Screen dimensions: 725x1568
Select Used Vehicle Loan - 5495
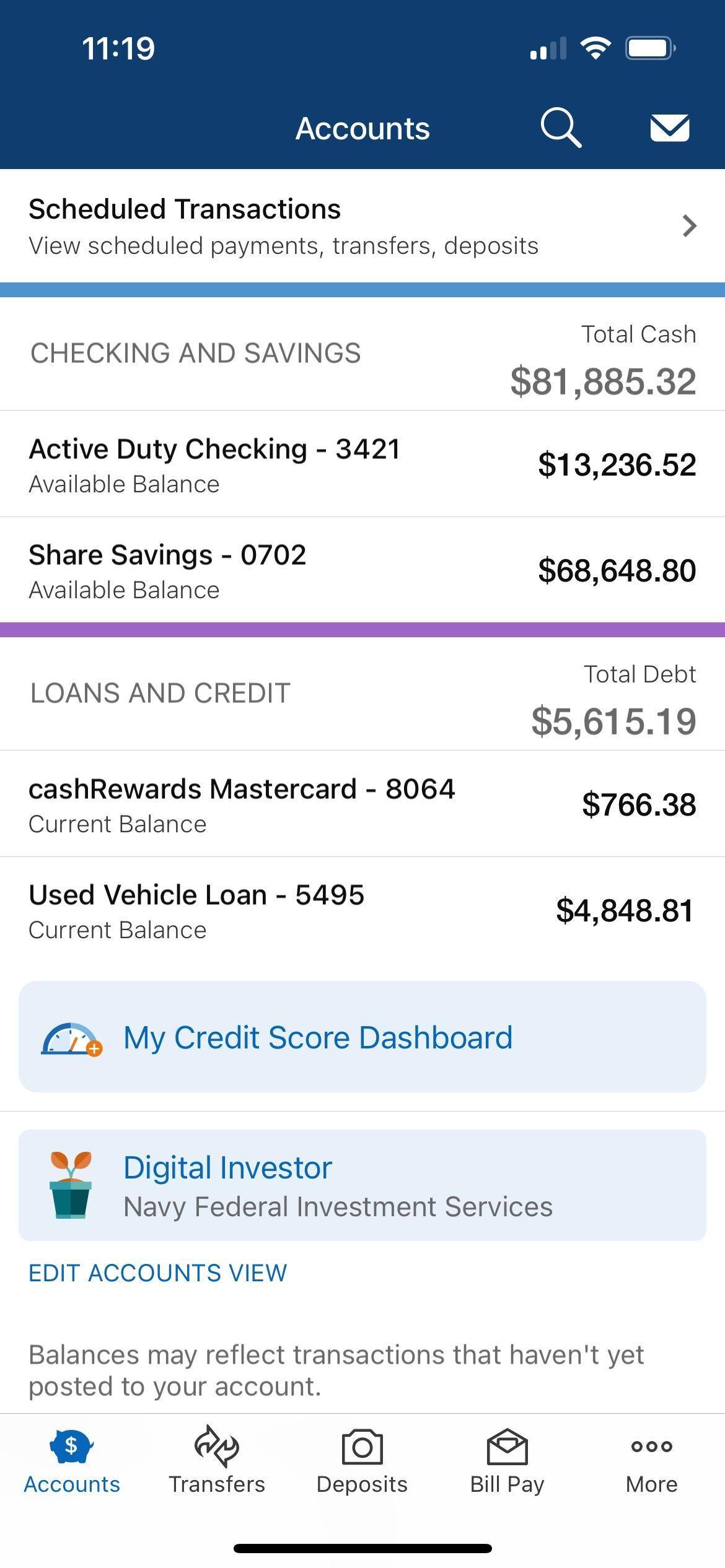click(362, 910)
